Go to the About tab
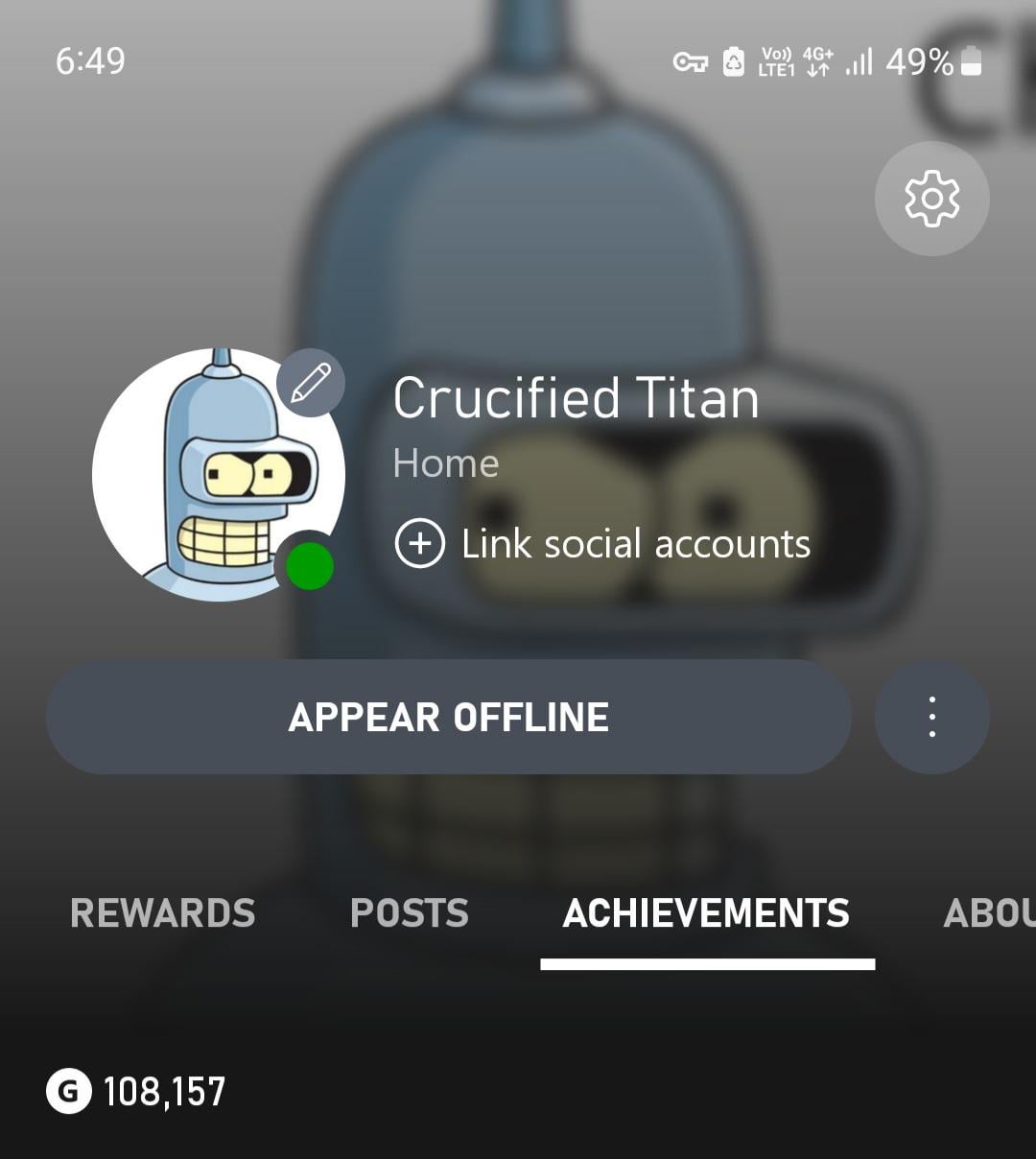 pyautogui.click(x=988, y=912)
